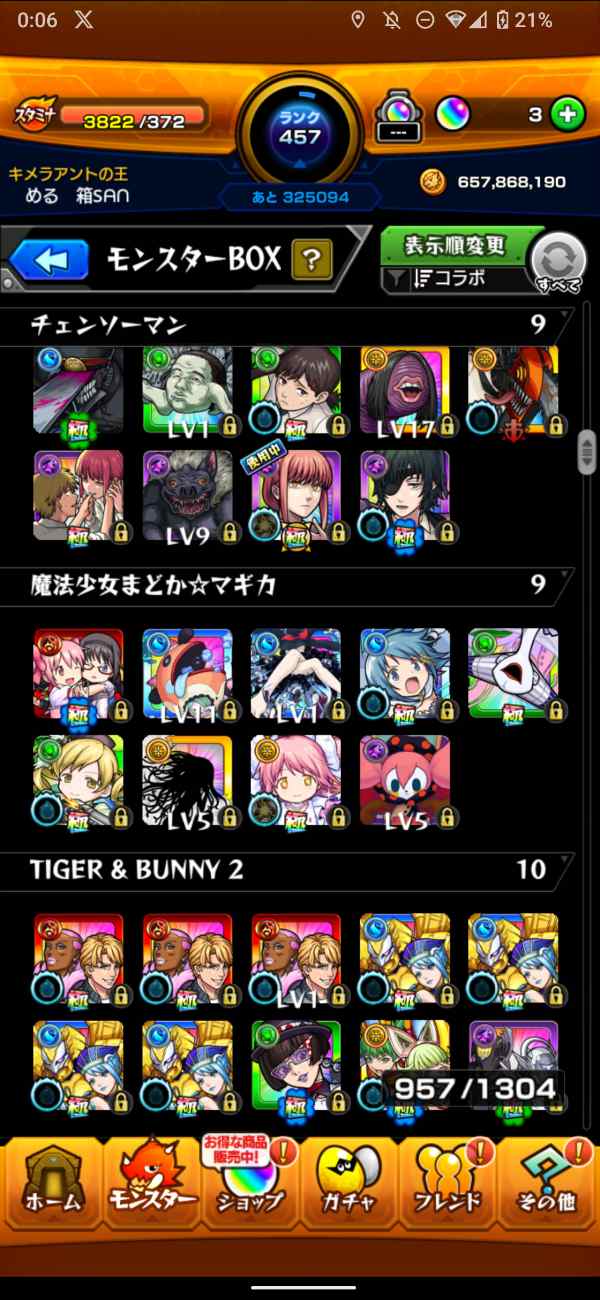Screen dimensions: 600x1300
Task: Tap 表示順変更 to change display order
Action: [455, 245]
